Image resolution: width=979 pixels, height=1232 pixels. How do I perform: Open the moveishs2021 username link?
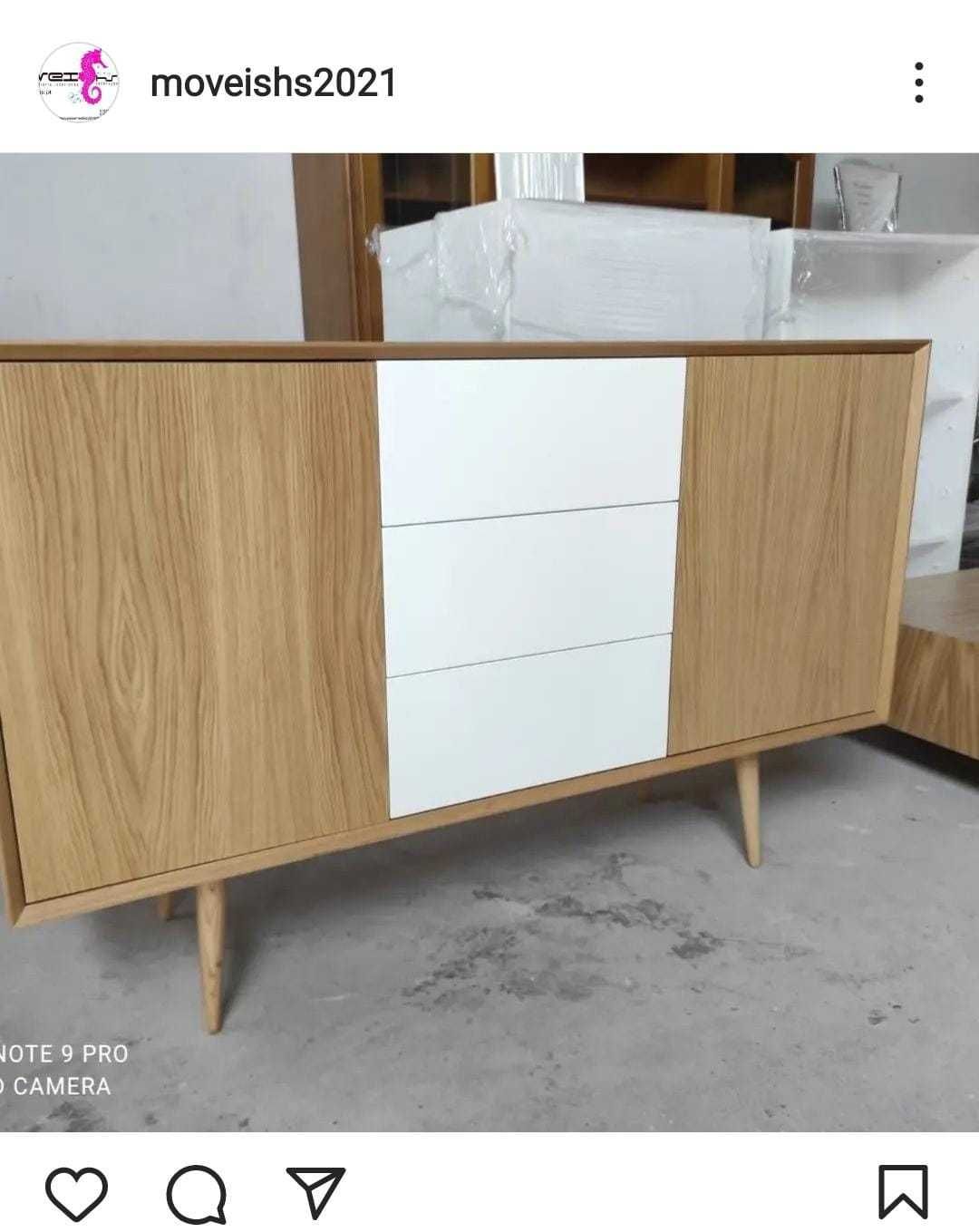tap(273, 83)
